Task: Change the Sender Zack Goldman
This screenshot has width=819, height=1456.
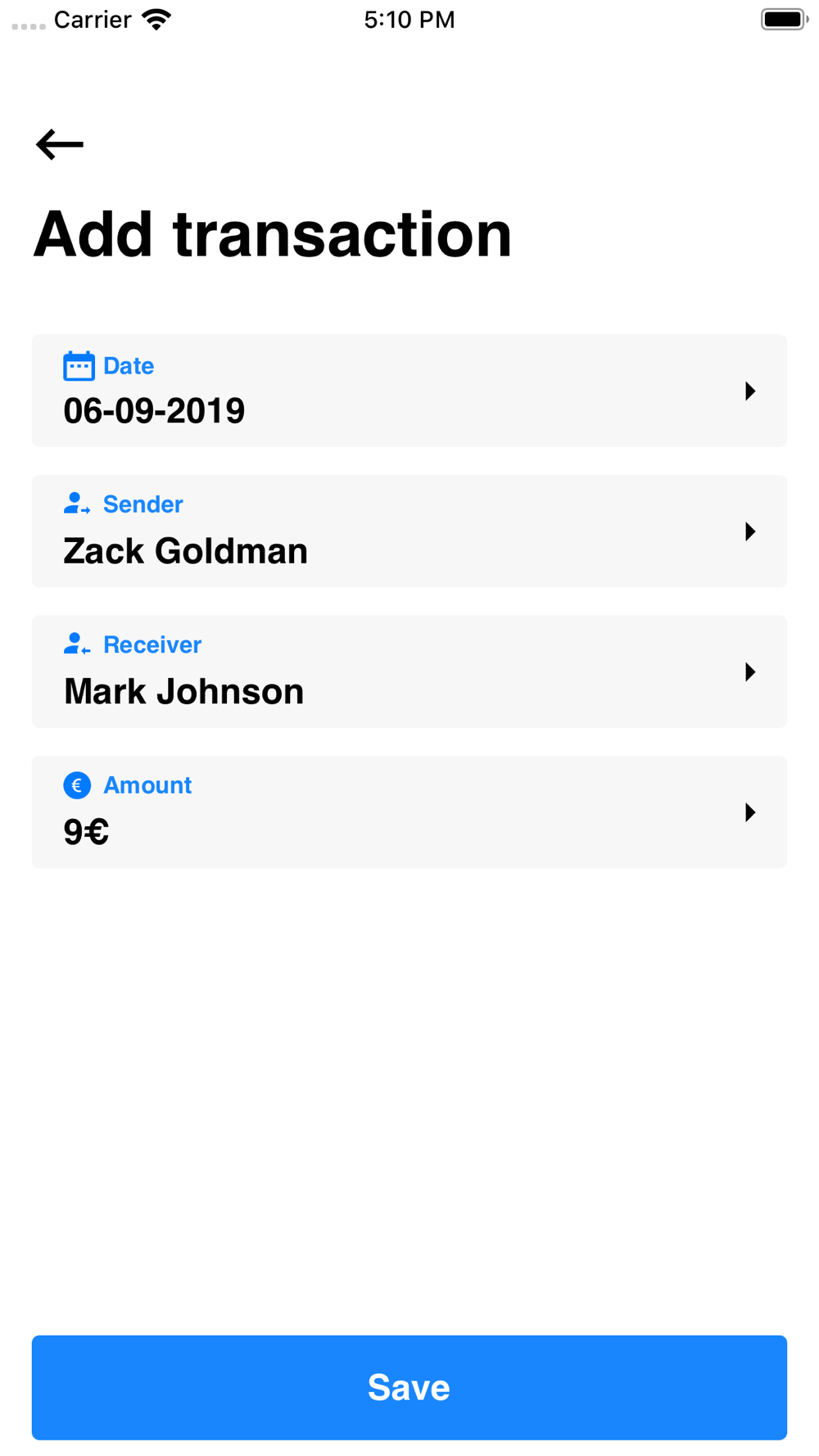Action: [x=409, y=531]
